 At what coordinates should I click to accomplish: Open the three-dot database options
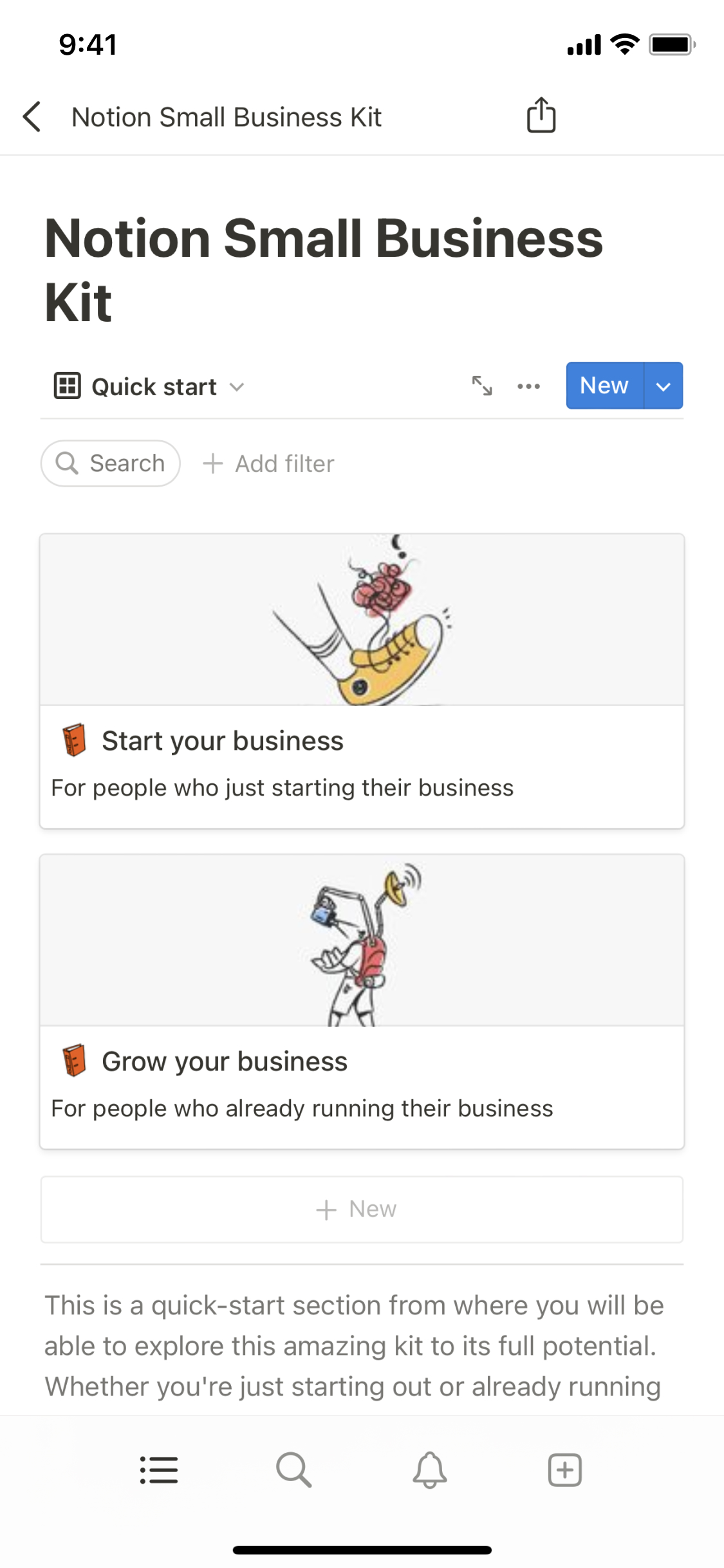528,386
